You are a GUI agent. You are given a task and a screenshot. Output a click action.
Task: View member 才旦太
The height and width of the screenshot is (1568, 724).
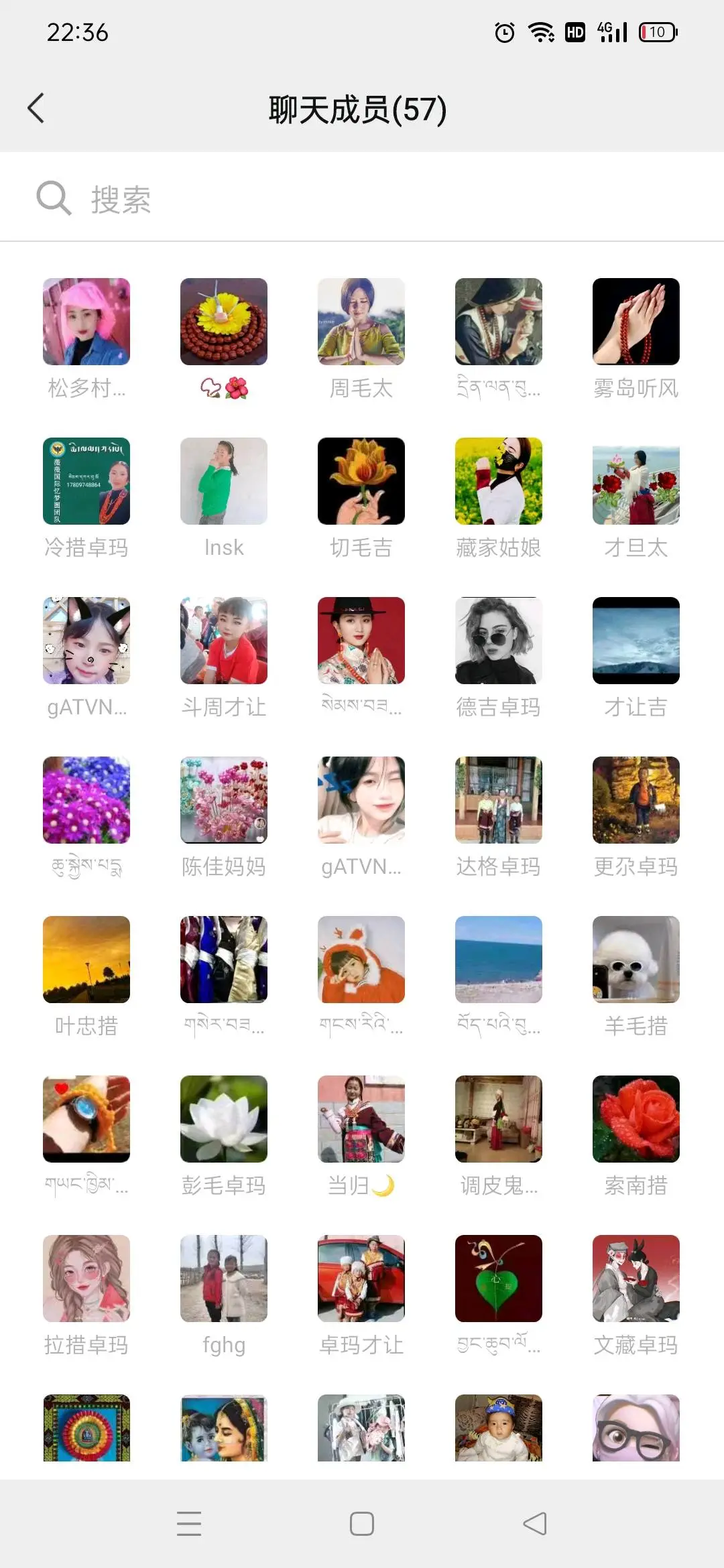636,482
